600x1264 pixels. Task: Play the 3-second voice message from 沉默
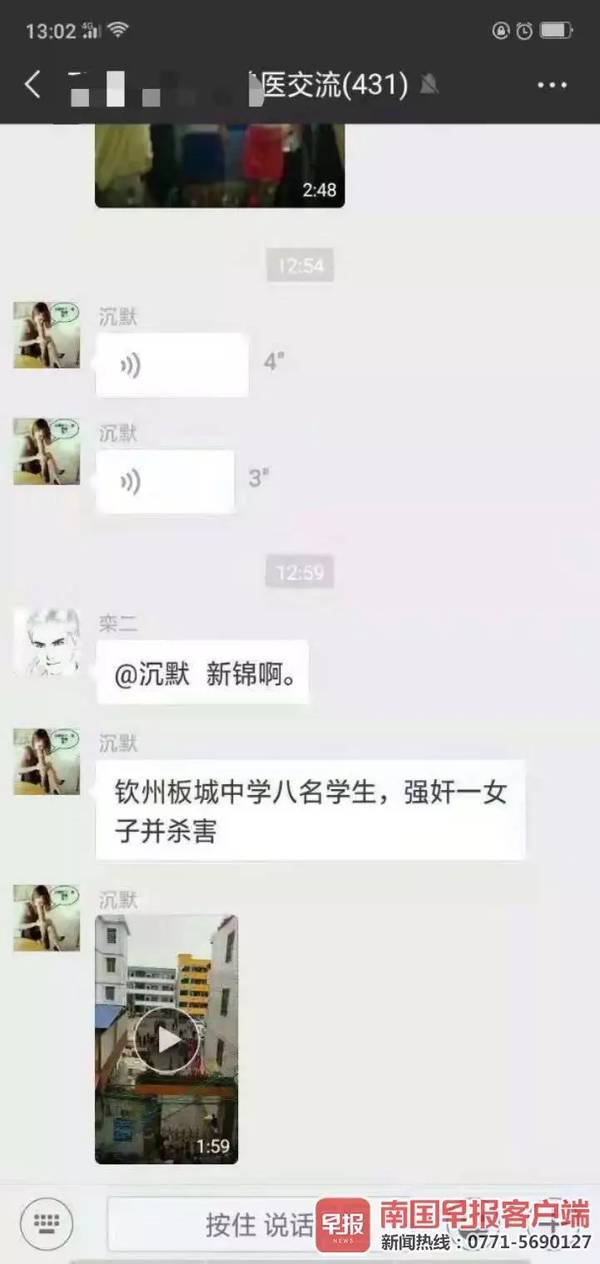pyautogui.click(x=164, y=482)
